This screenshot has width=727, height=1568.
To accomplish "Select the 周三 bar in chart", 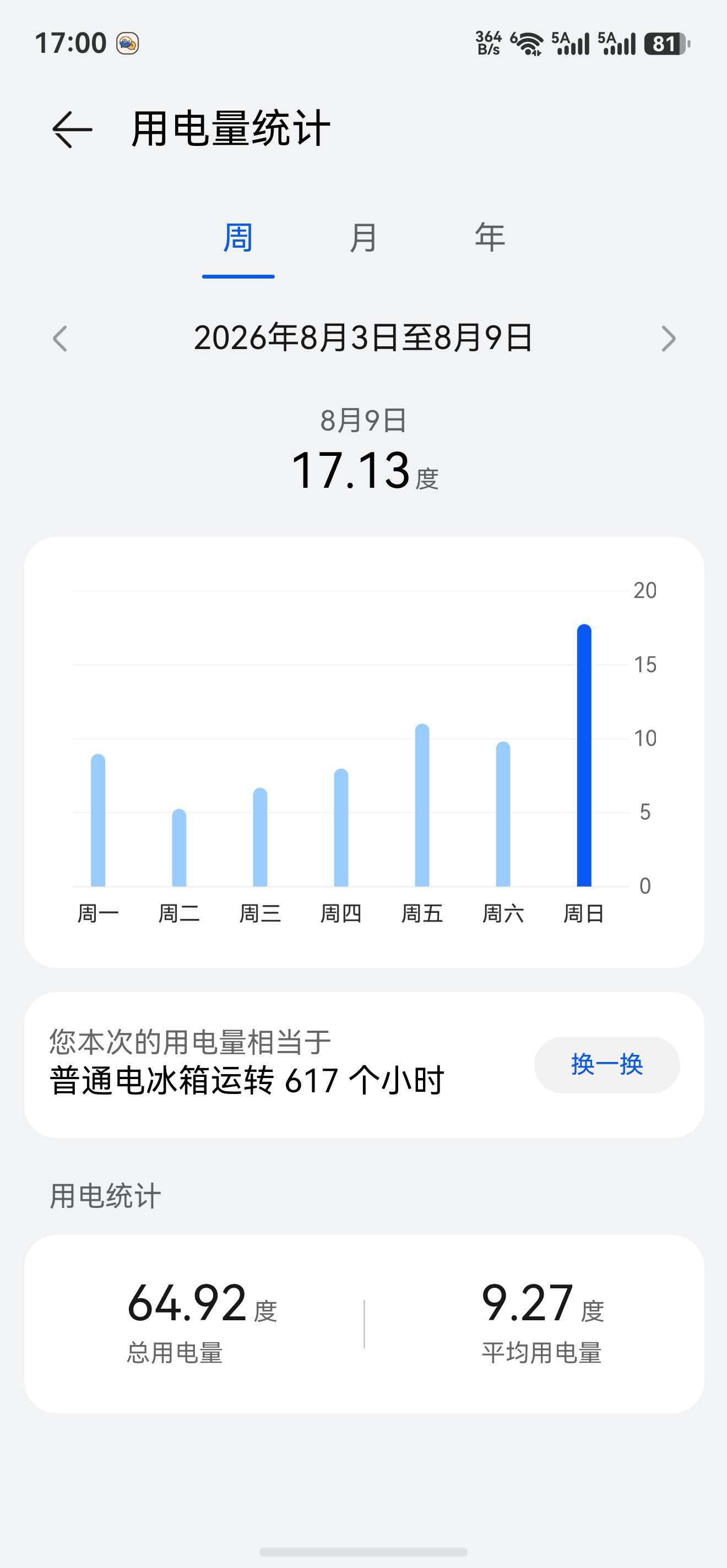I will 260,837.
